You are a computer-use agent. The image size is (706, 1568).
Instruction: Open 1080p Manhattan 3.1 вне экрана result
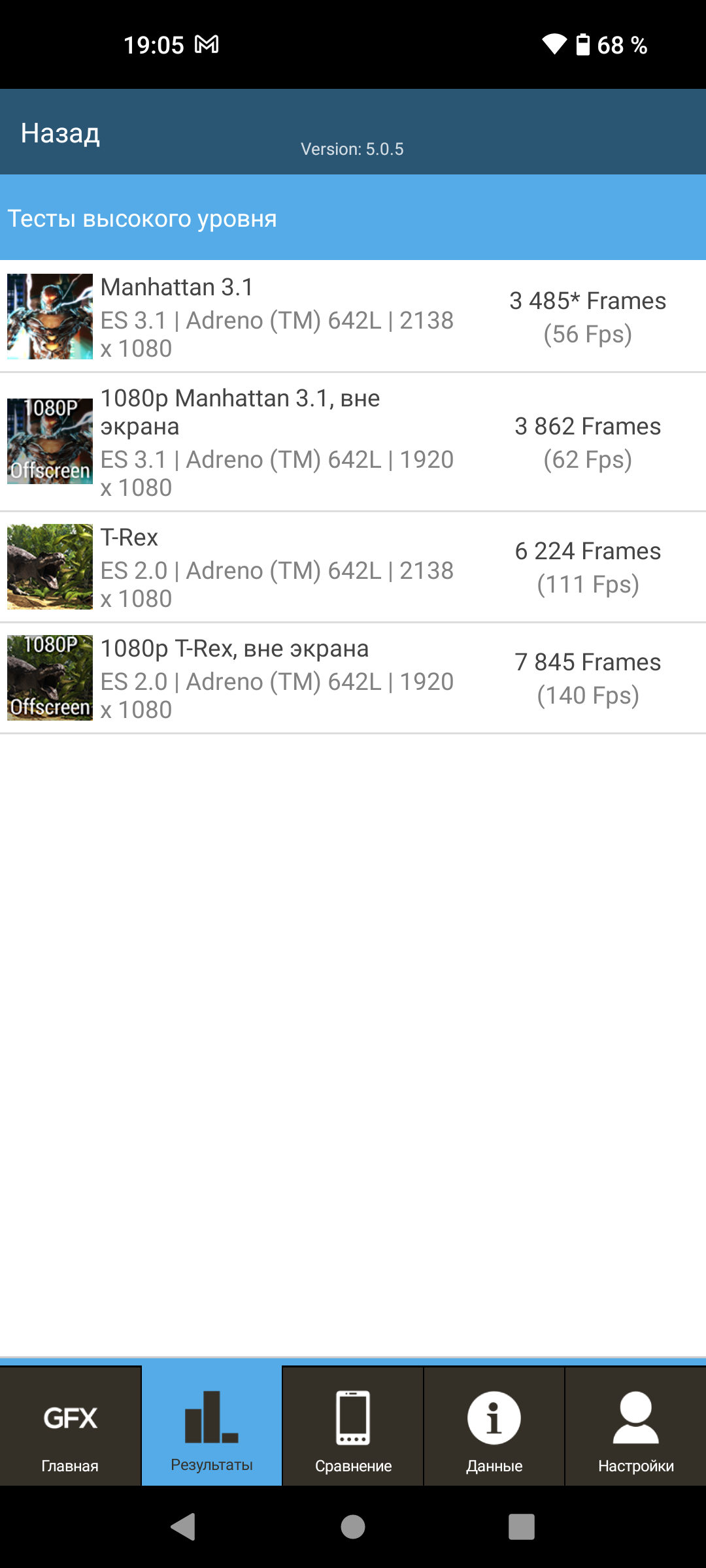point(353,442)
